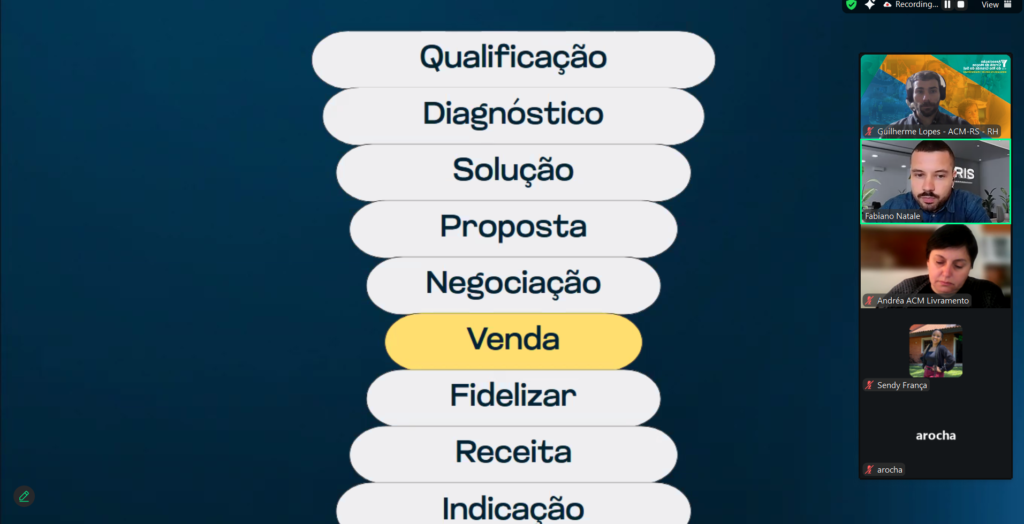Screen dimensions: 1024x524
Task: Open the View layout options
Action: 990,5
